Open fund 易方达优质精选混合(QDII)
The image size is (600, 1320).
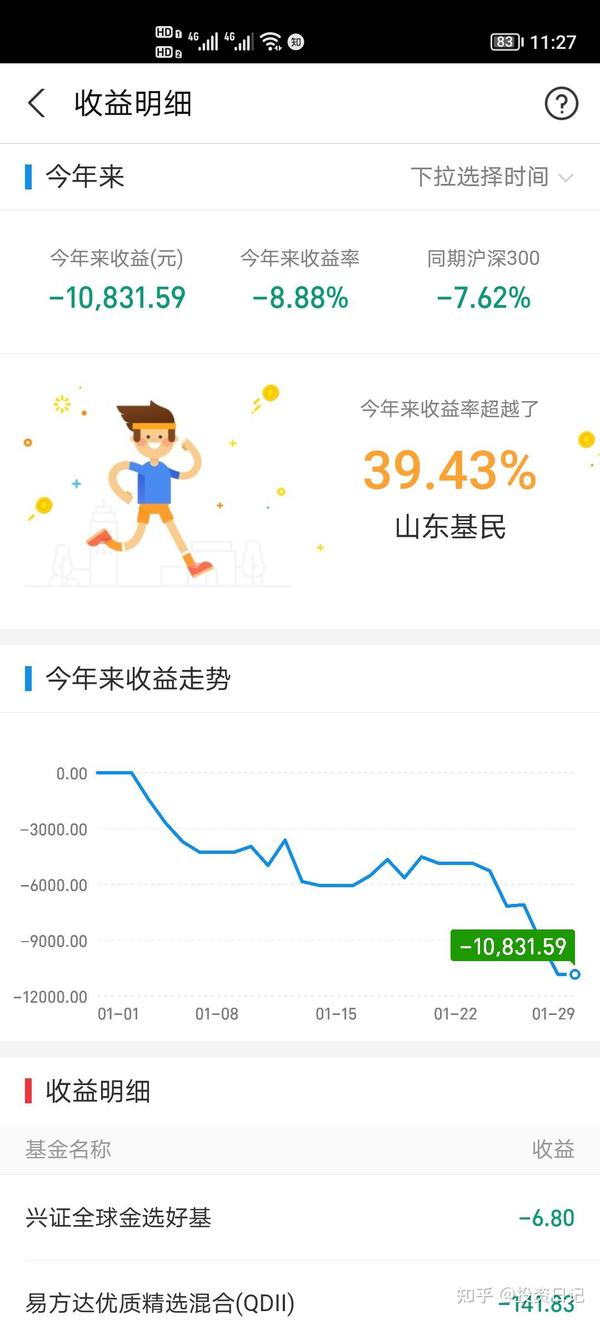300,1295
